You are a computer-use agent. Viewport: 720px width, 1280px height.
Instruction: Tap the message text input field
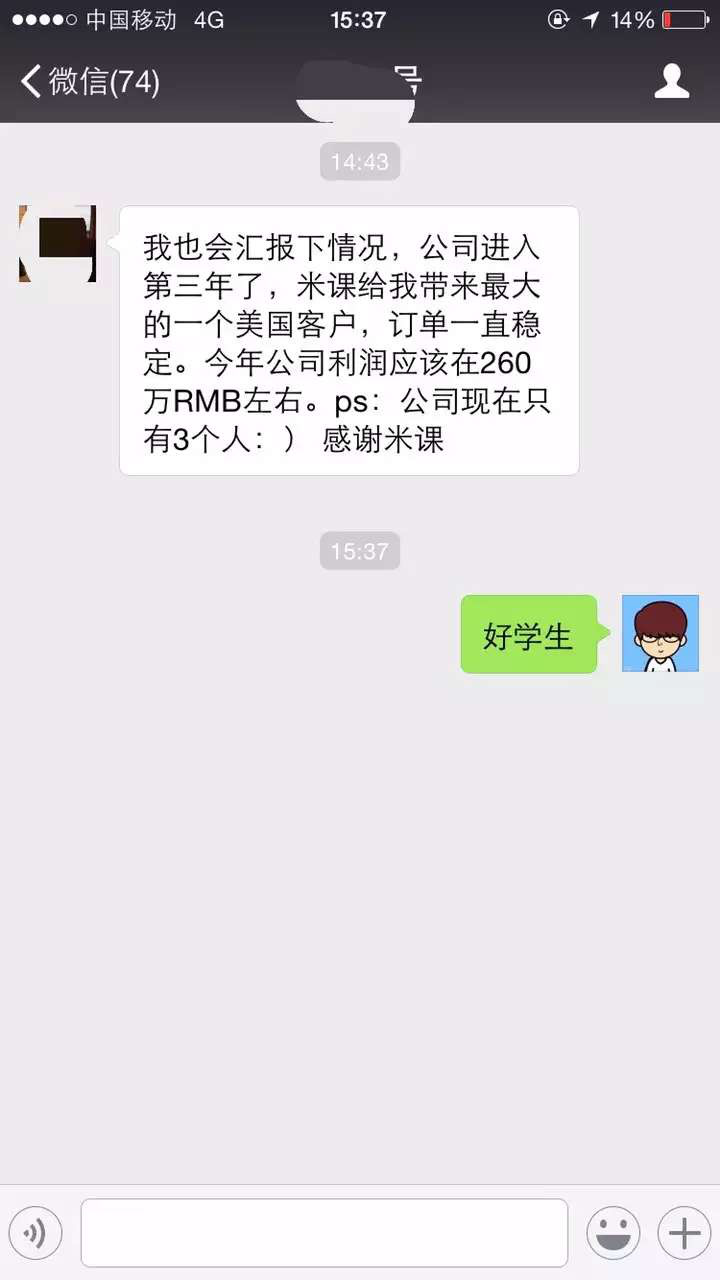click(324, 1233)
